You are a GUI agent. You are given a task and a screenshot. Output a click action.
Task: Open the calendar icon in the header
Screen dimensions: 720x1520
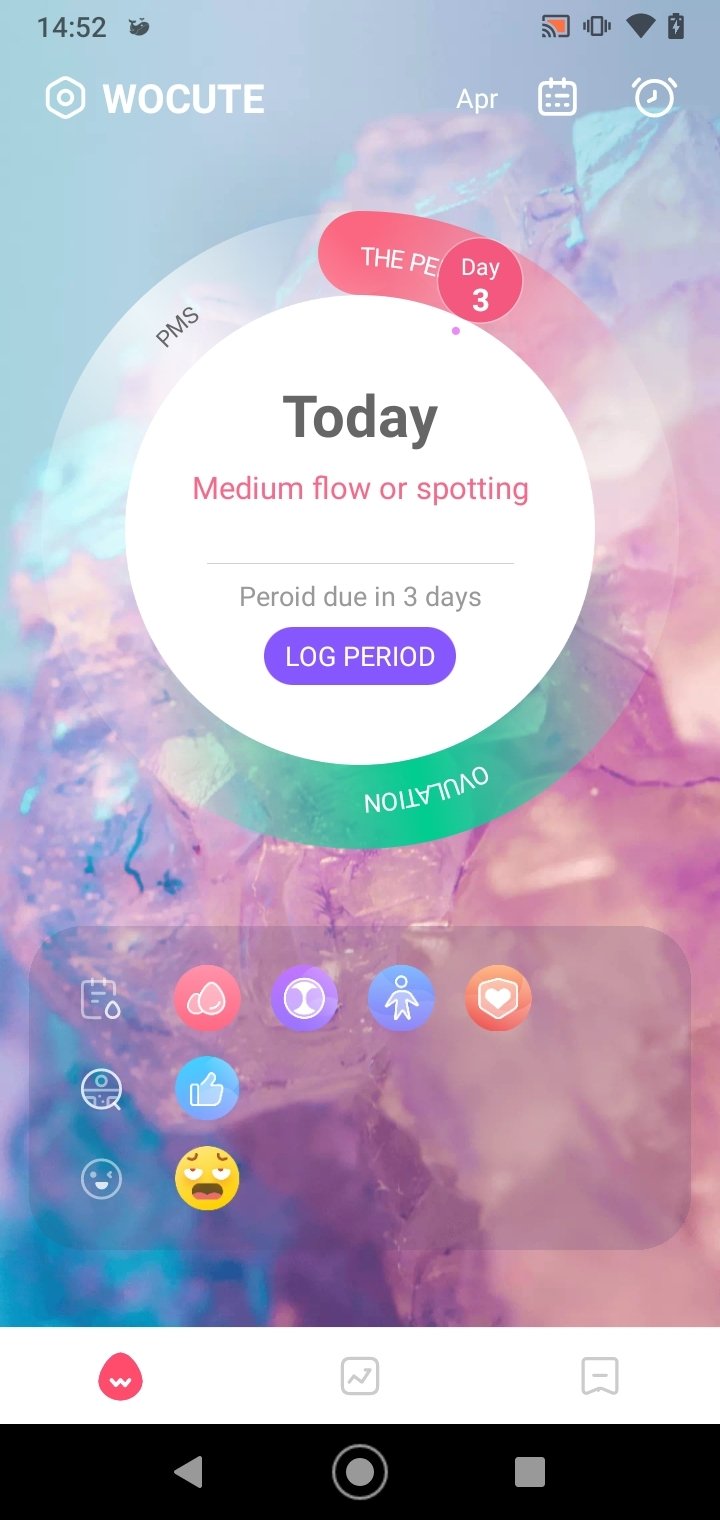pos(557,98)
